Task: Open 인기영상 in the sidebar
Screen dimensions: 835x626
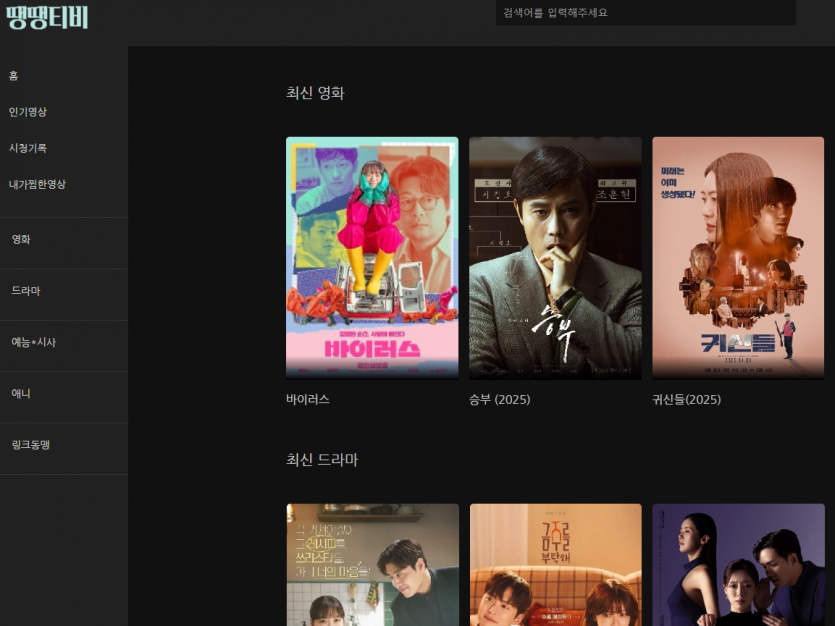Action: tap(28, 112)
